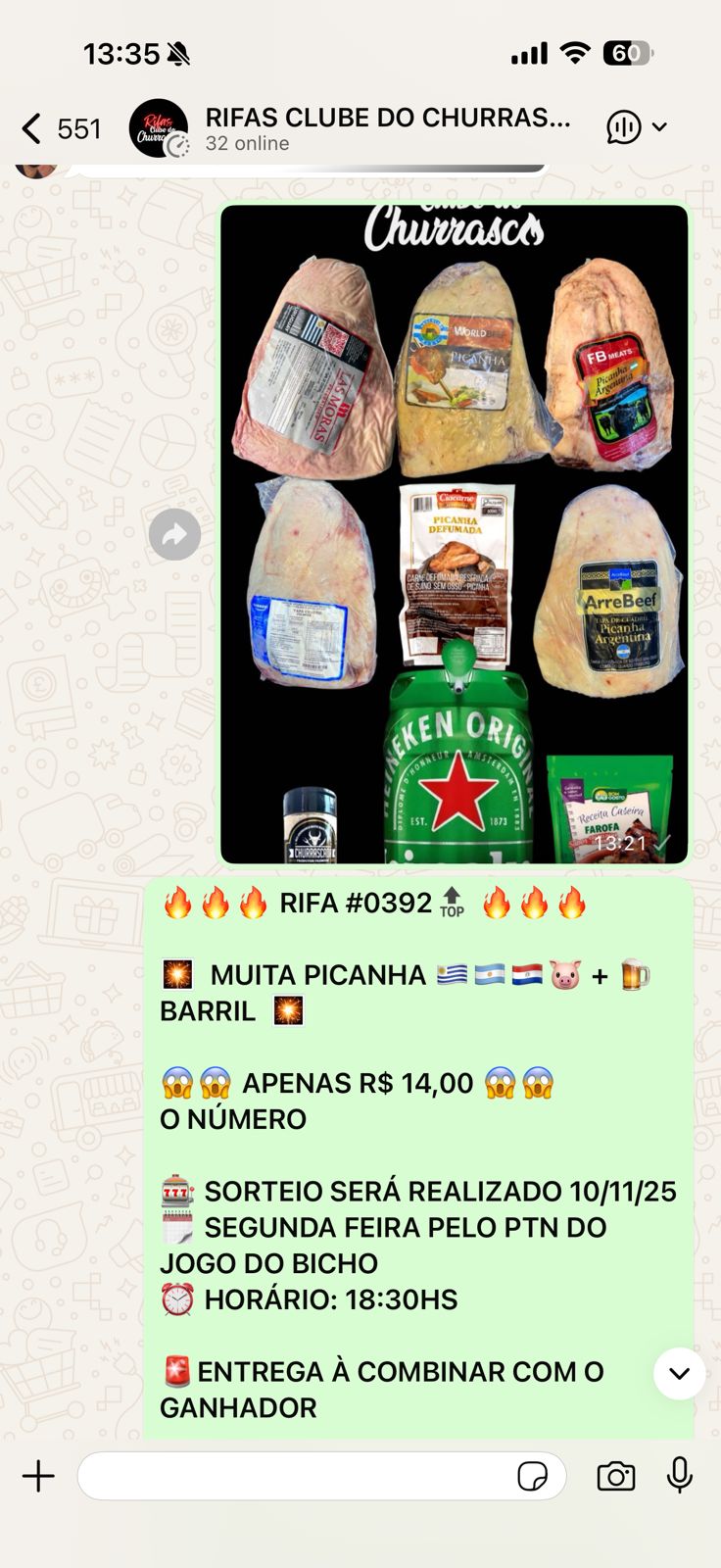The image size is (721, 1568).
Task: Start a group voice chat
Action: pos(624,127)
